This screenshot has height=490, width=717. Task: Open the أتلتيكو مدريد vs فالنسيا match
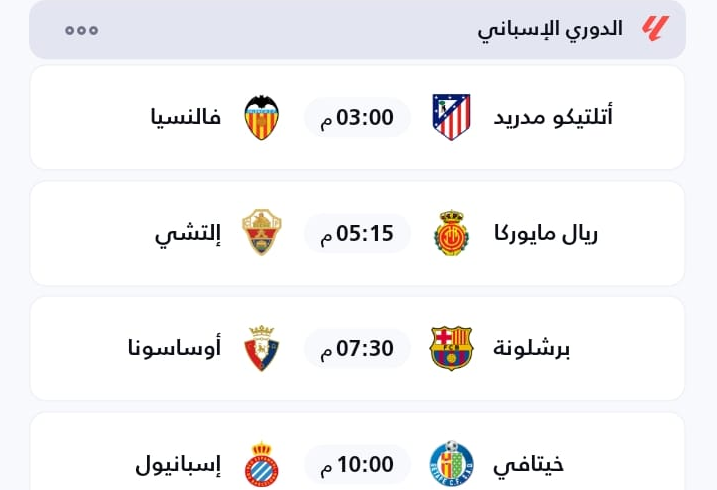click(x=357, y=118)
